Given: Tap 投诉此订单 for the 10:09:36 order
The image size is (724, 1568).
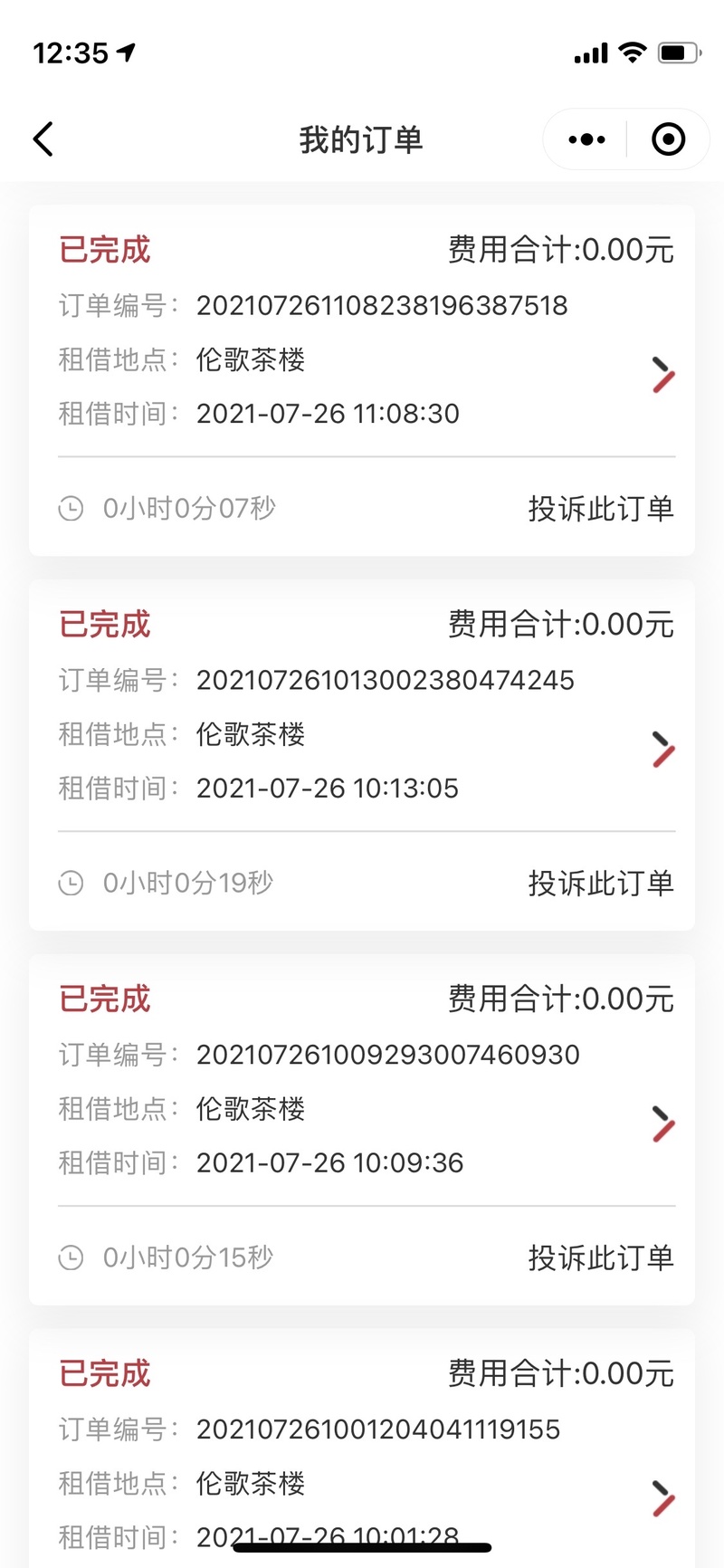Looking at the screenshot, I should coord(601,1257).
